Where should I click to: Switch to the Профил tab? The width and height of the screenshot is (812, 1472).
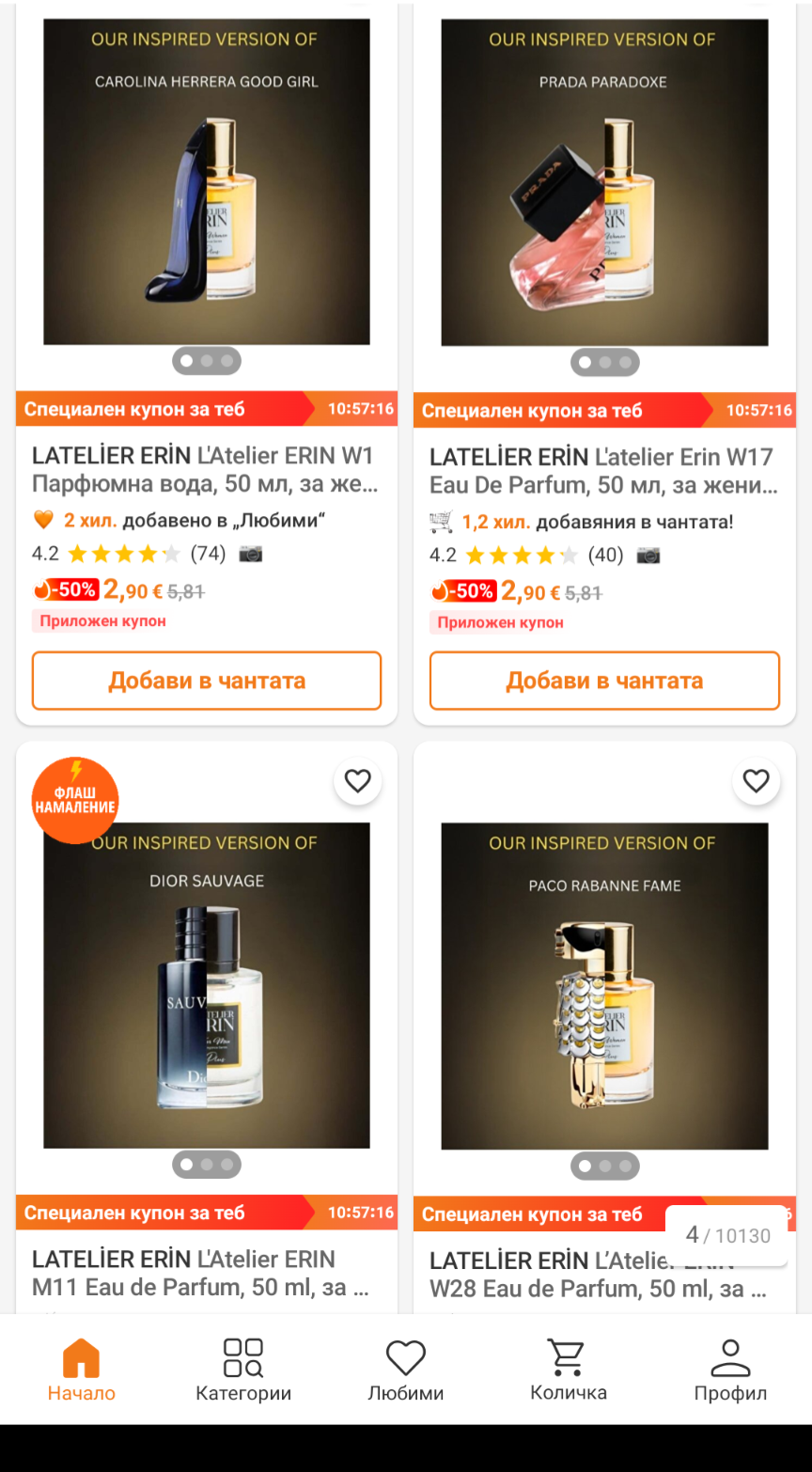730,1370
